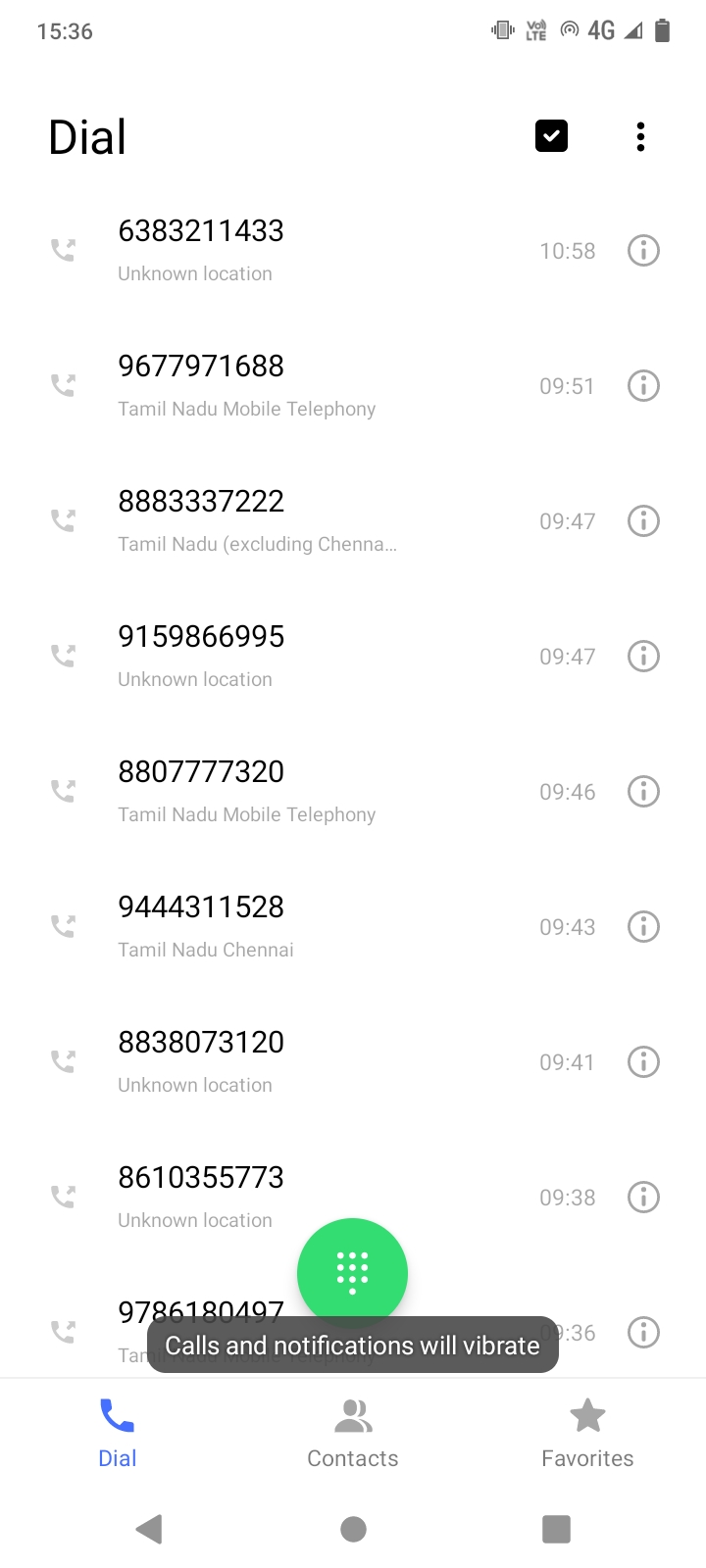Show details for 9677971688
The height and width of the screenshot is (1568, 706).
click(x=643, y=386)
